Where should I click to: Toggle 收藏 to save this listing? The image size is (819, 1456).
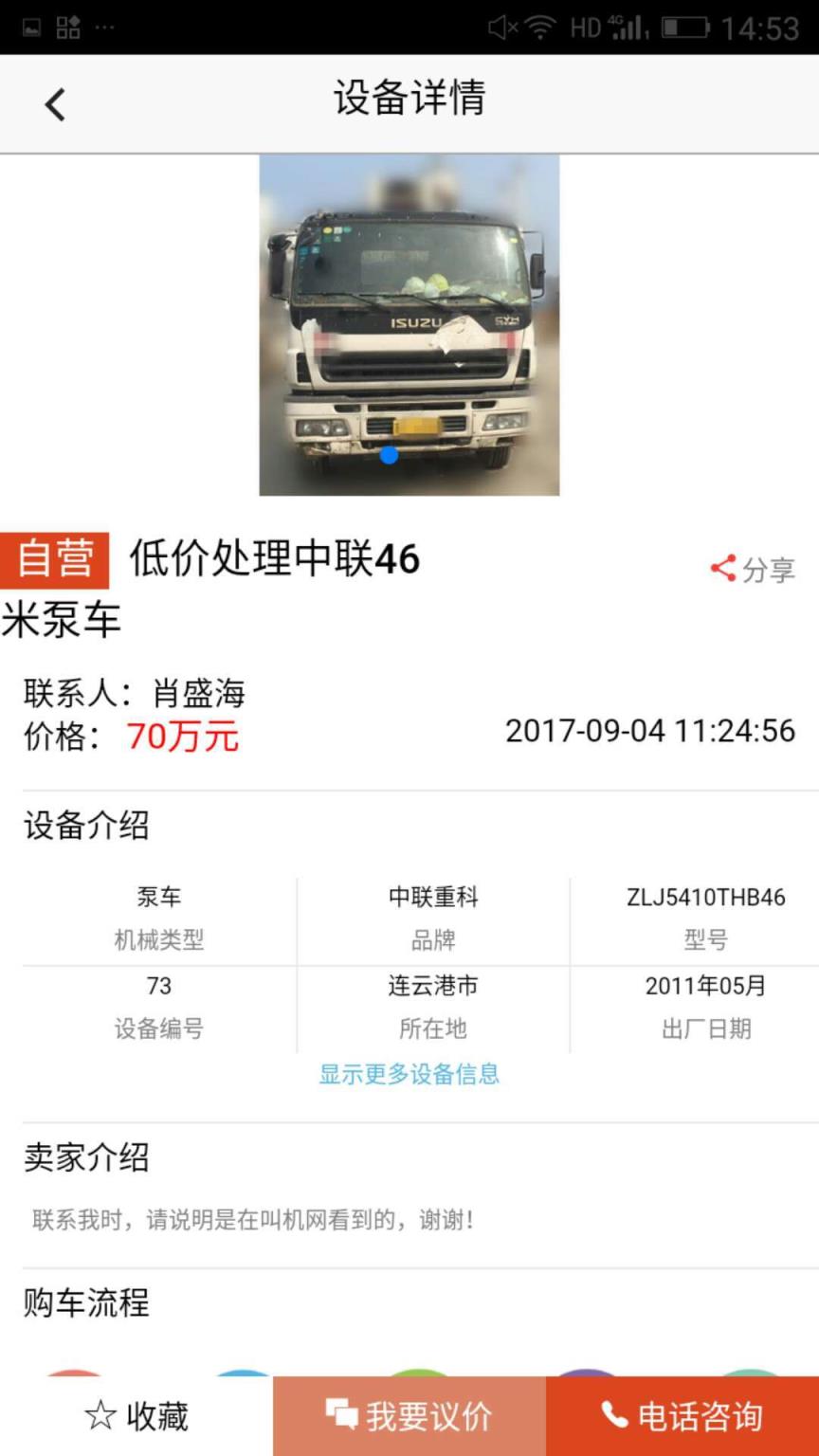(136, 1415)
